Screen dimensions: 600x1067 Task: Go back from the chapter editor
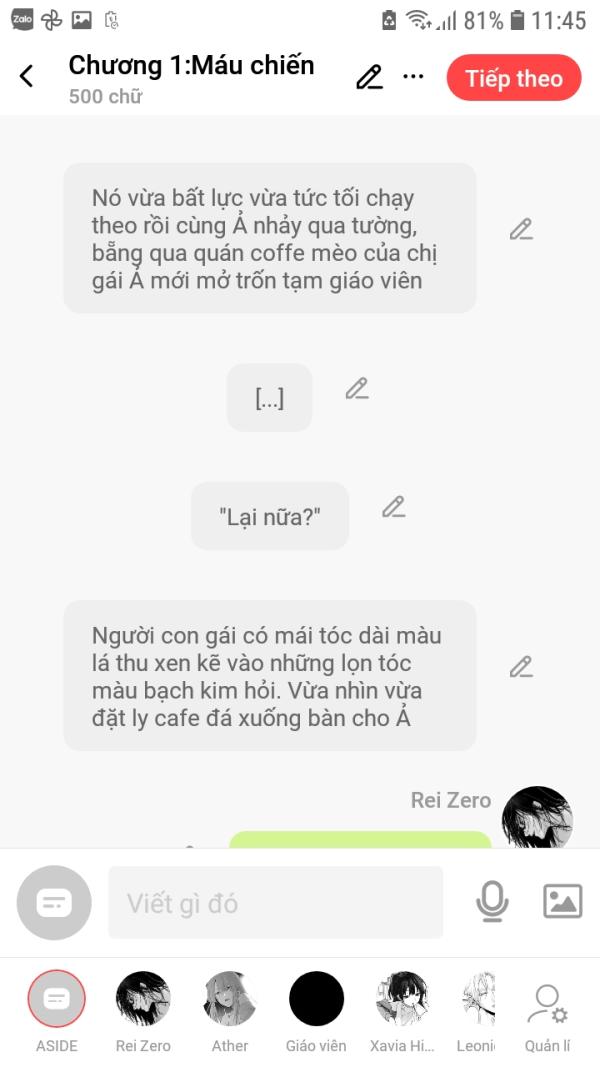point(27,76)
